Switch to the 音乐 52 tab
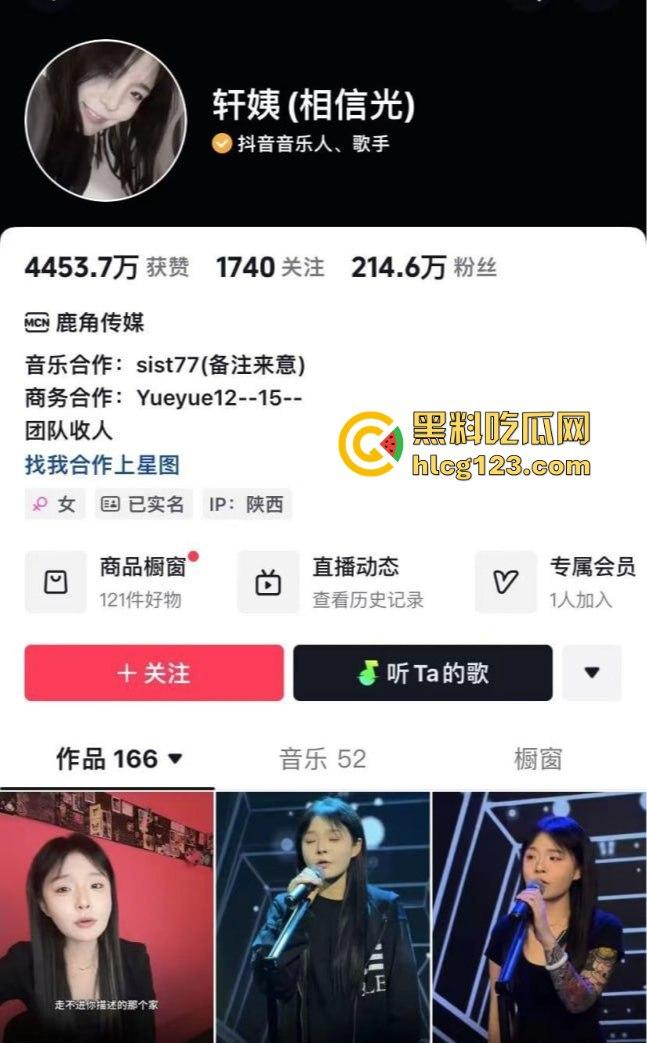Screen dimensions: 647x1043 (x=322, y=759)
